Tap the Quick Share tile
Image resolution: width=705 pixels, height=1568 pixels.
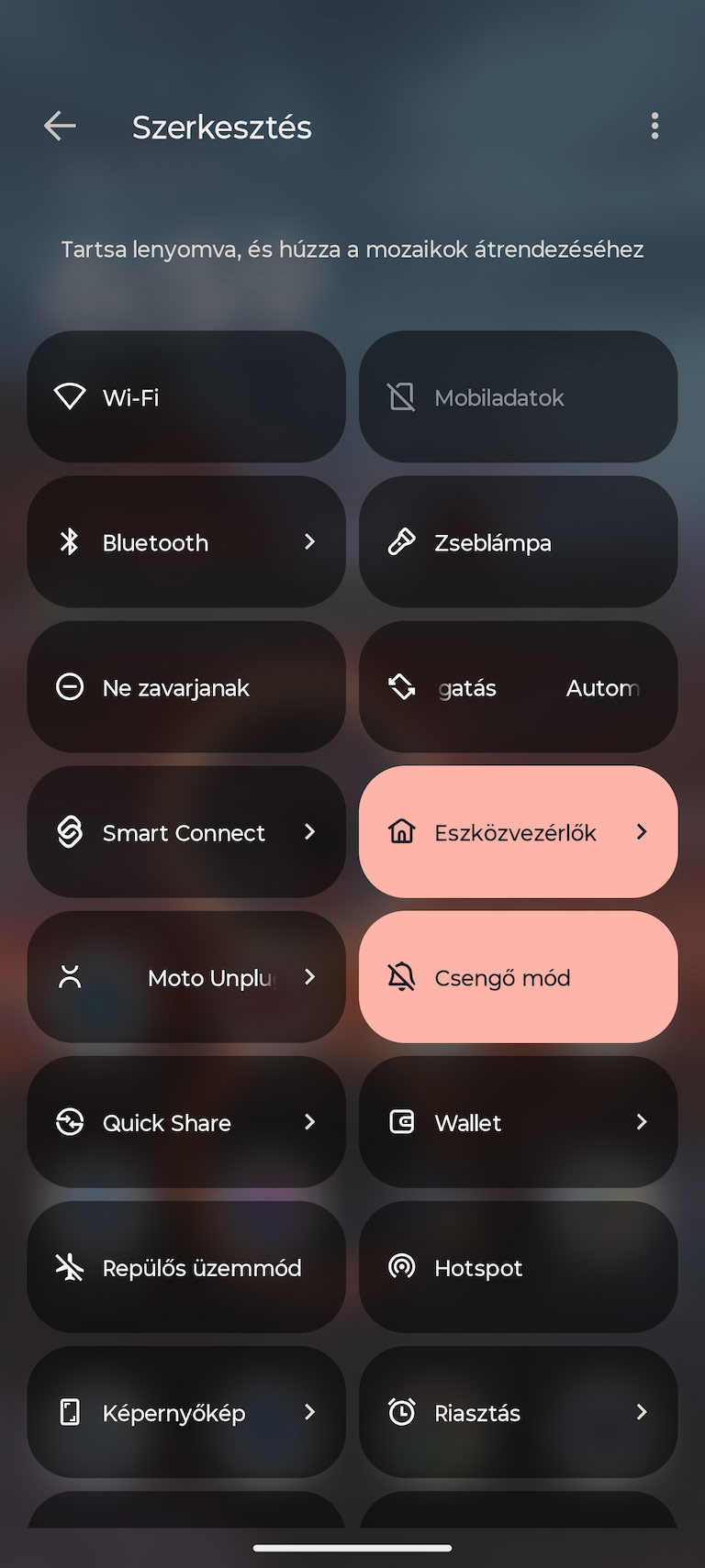pyautogui.click(x=186, y=1121)
